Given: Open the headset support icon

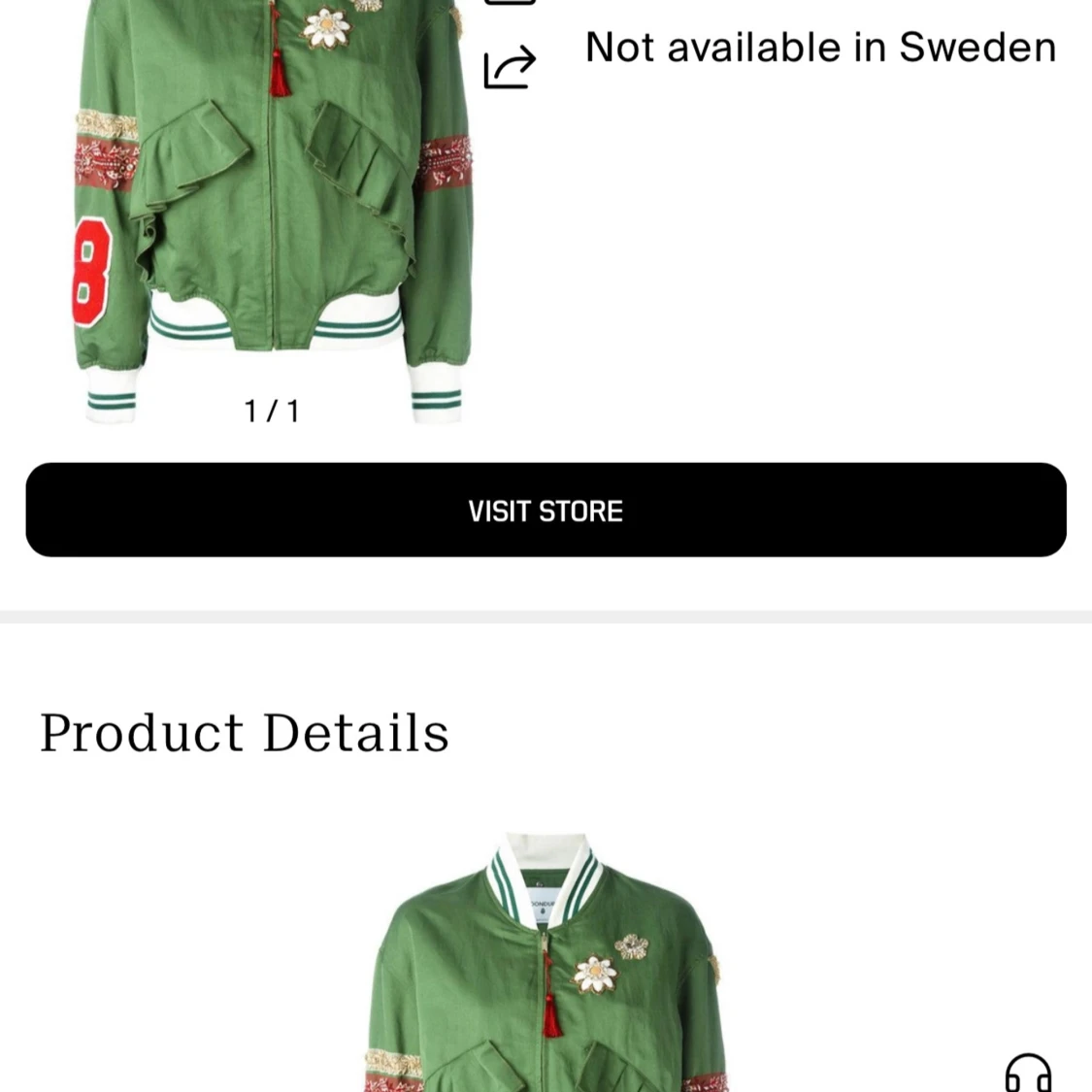Looking at the screenshot, I should [1027, 1074].
